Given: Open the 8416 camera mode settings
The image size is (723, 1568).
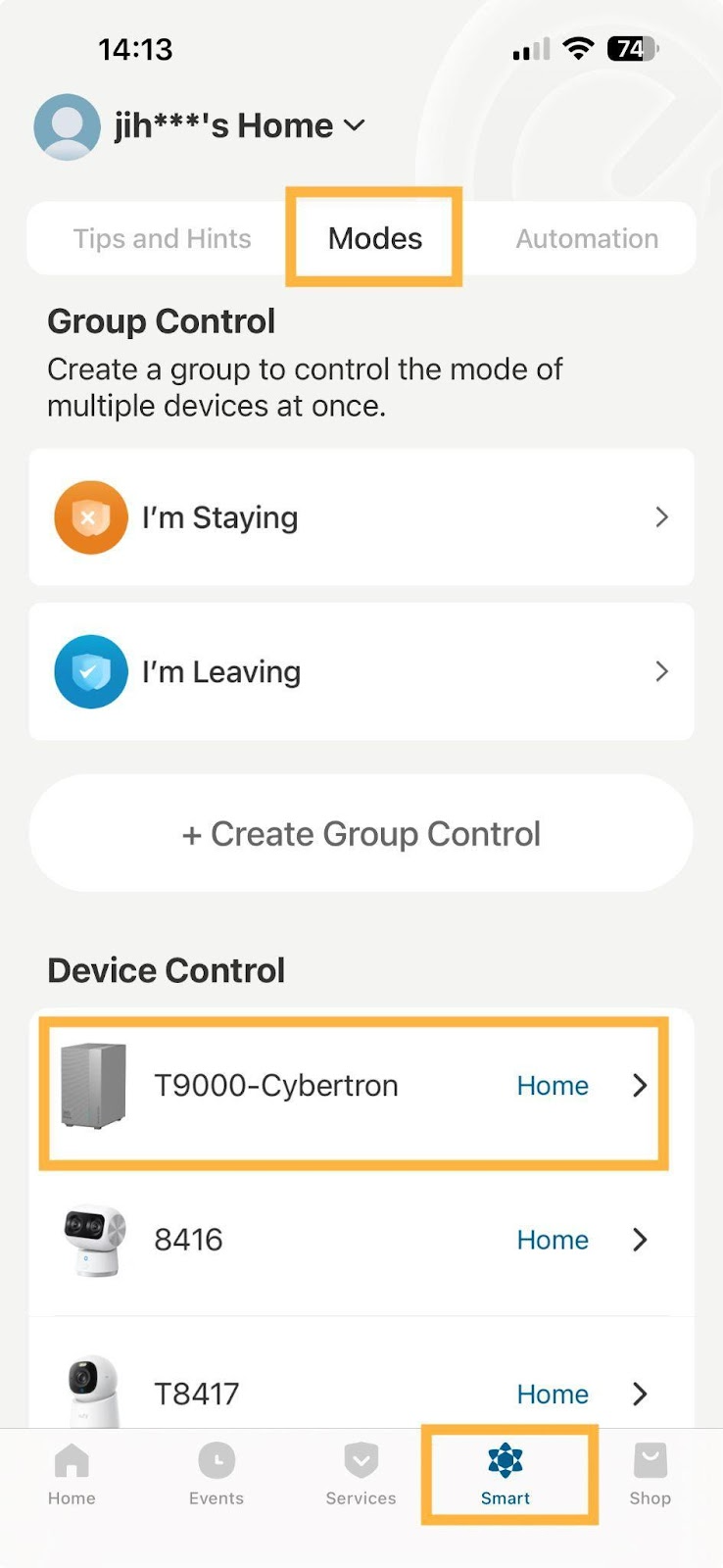Looking at the screenshot, I should 355,1240.
